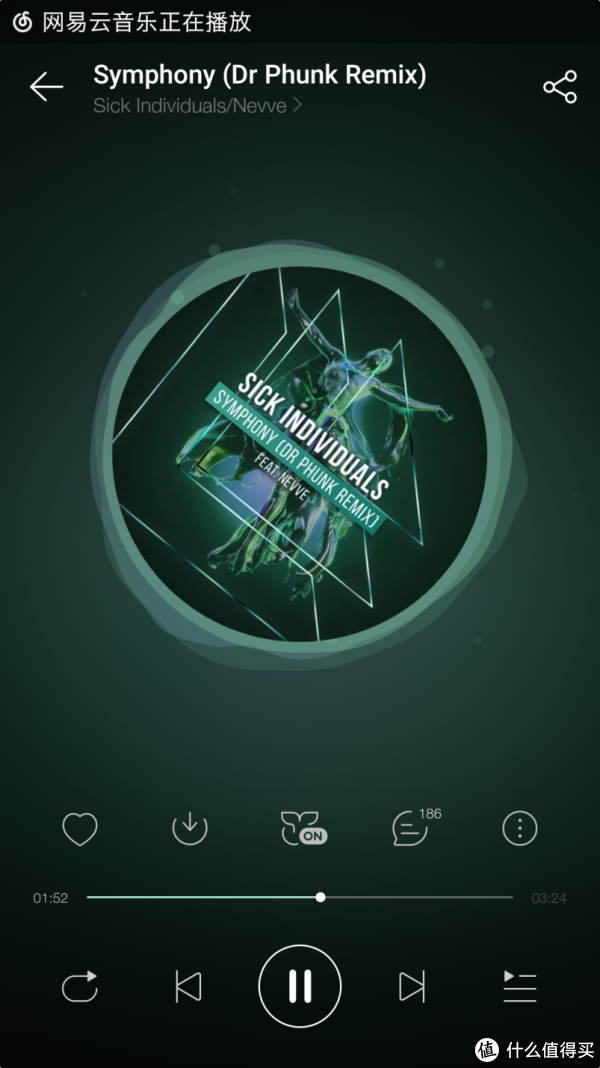600x1068 pixels.
Task: Open the three-dot more options menu
Action: tap(519, 828)
